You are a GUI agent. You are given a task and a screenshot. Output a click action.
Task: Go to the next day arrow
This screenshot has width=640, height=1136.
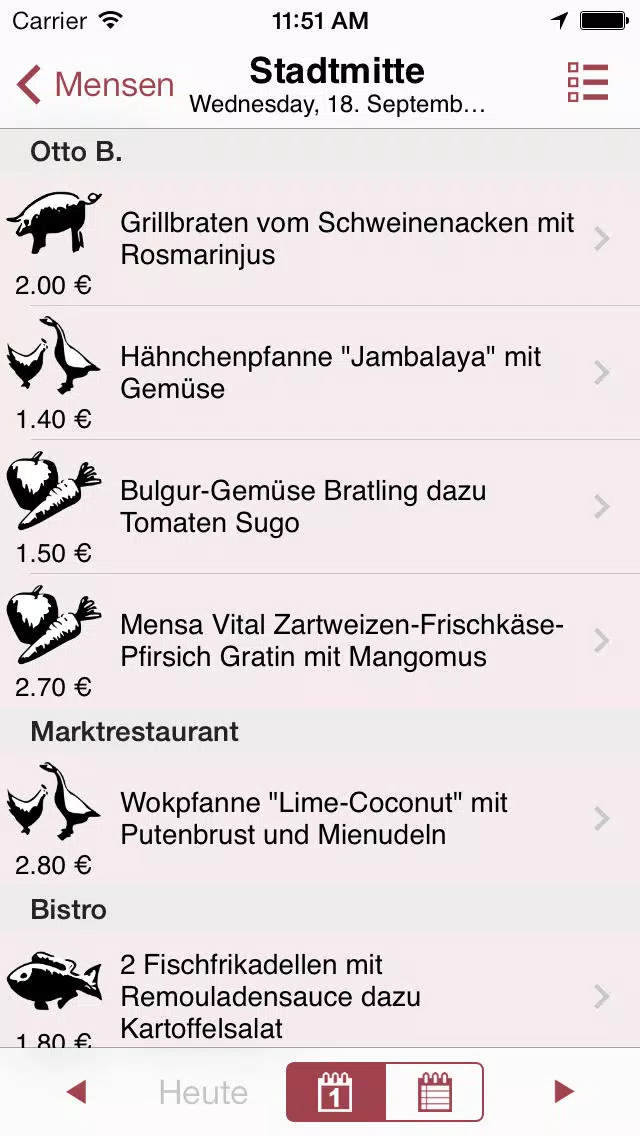(563, 1091)
